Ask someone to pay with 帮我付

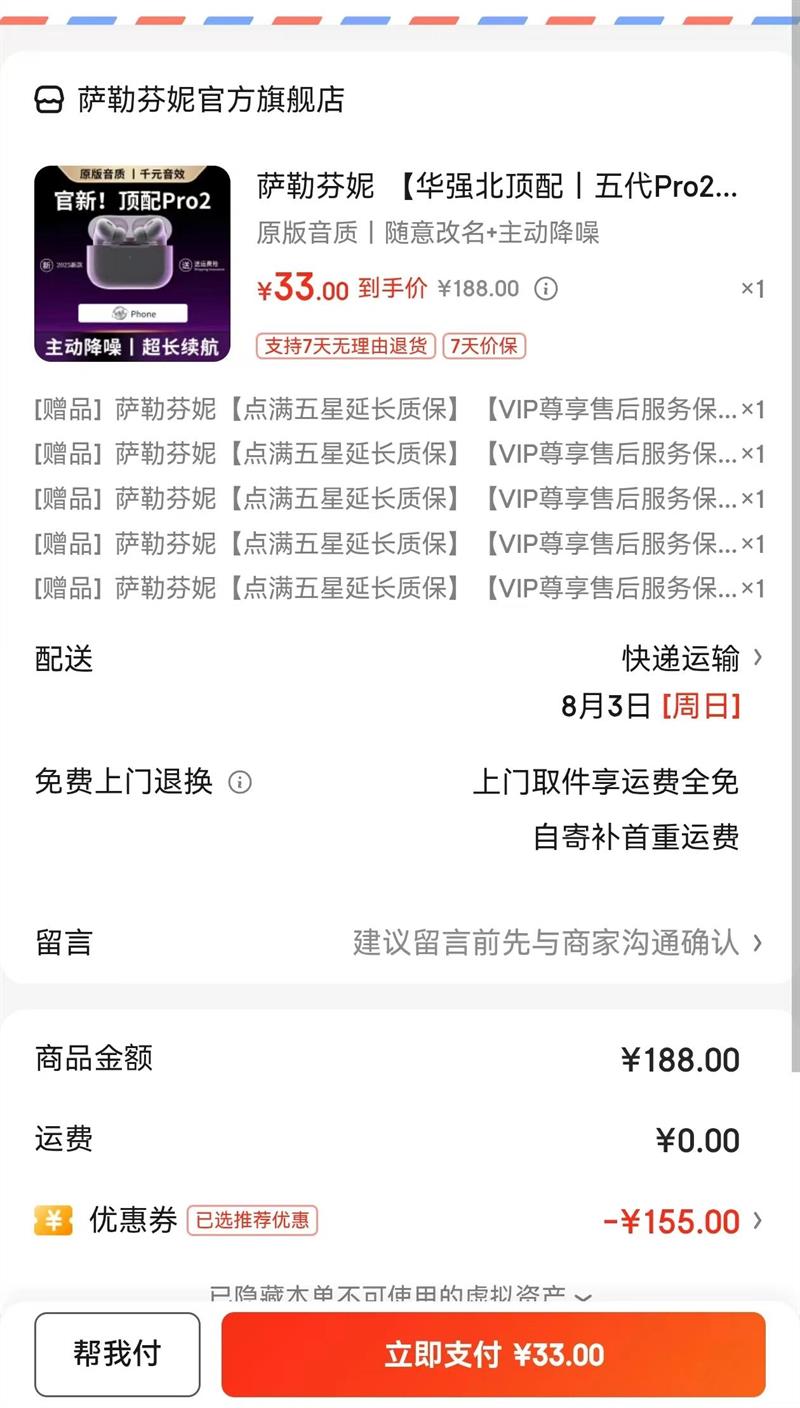117,1354
